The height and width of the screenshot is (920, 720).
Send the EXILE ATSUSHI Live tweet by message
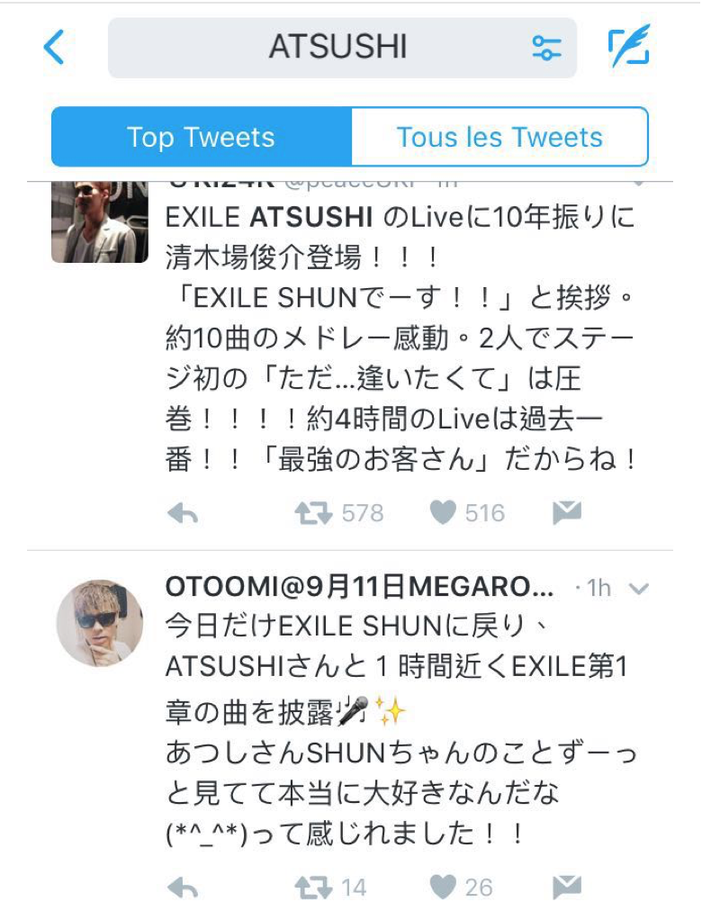[x=567, y=513]
